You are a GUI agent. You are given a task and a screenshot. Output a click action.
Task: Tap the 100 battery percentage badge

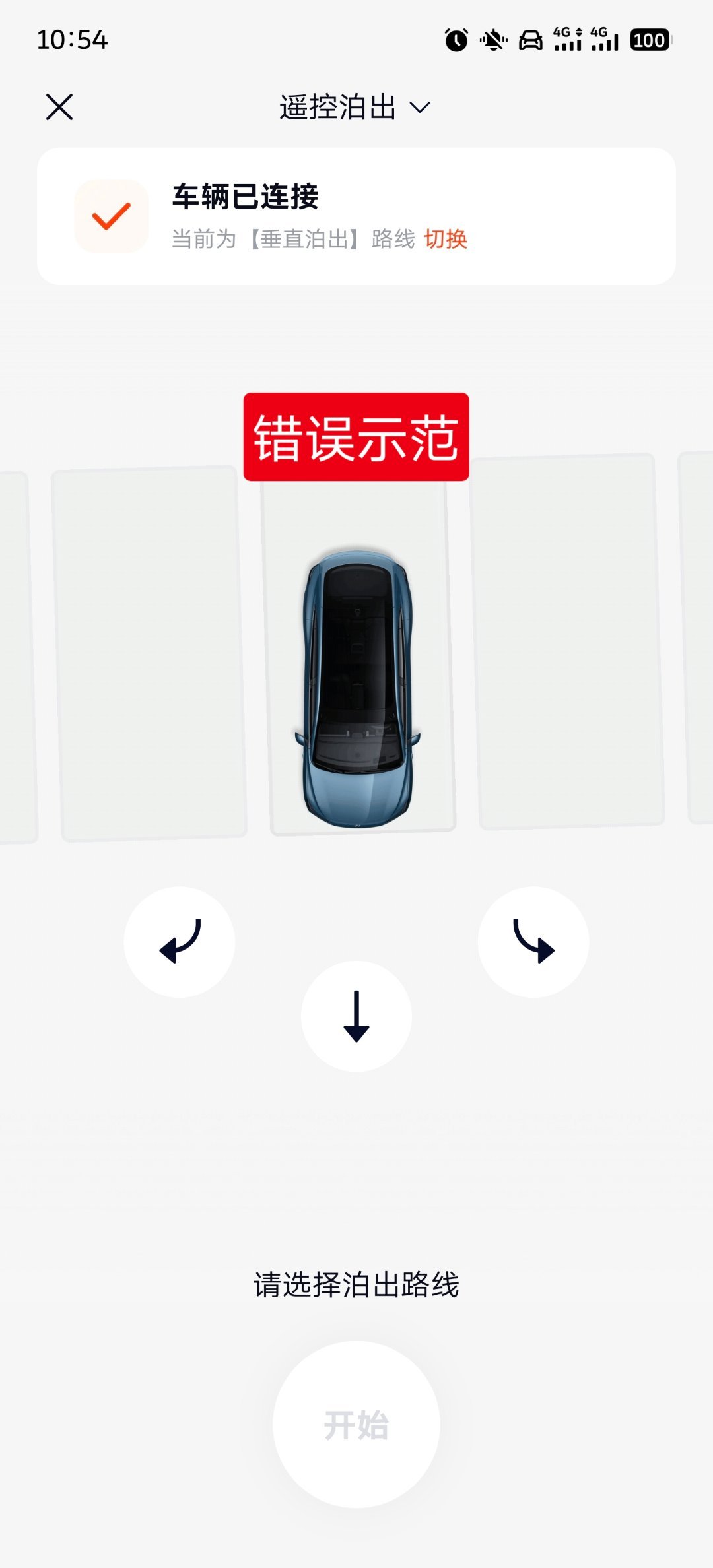point(649,40)
